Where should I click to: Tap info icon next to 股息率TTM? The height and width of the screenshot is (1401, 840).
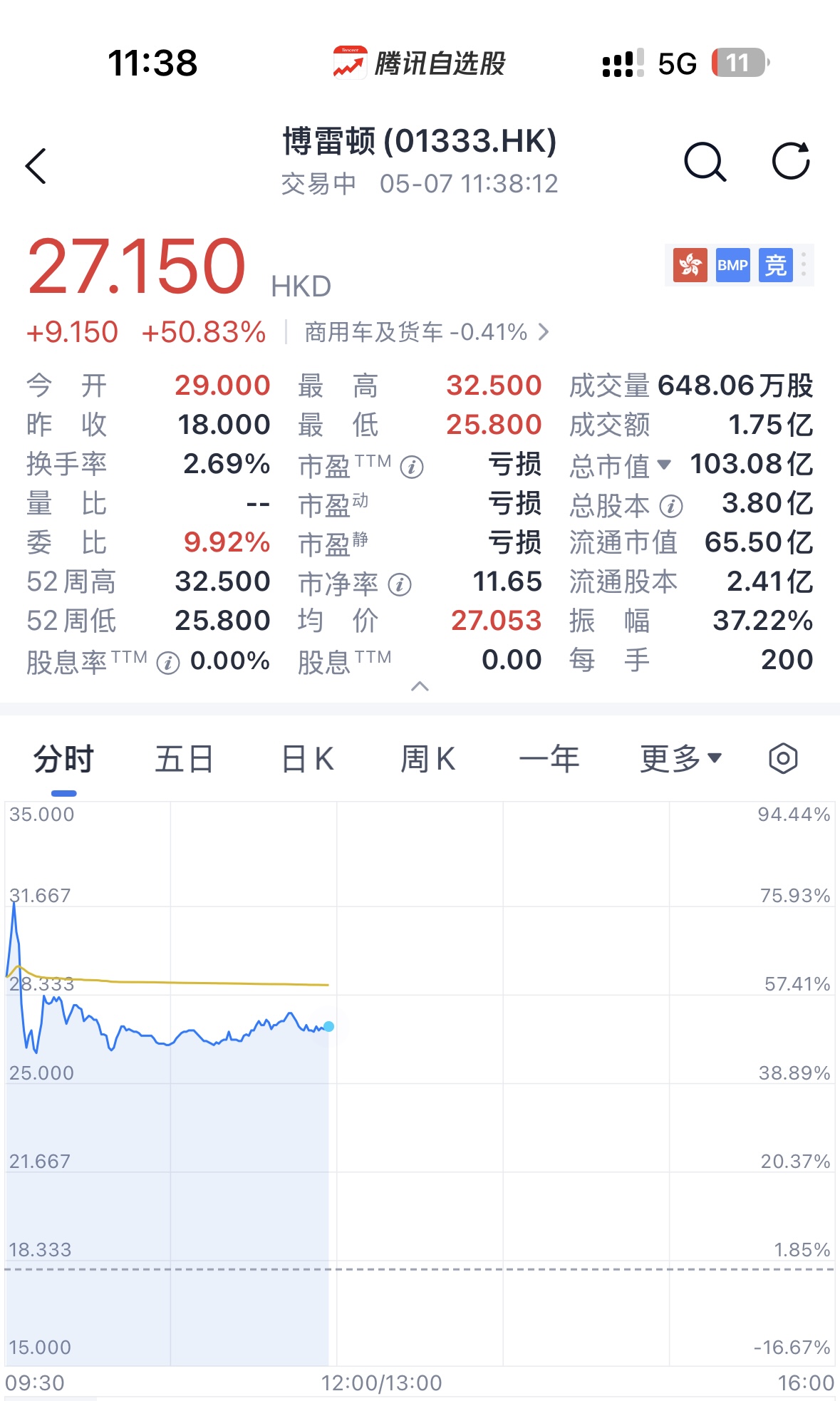pos(167,663)
